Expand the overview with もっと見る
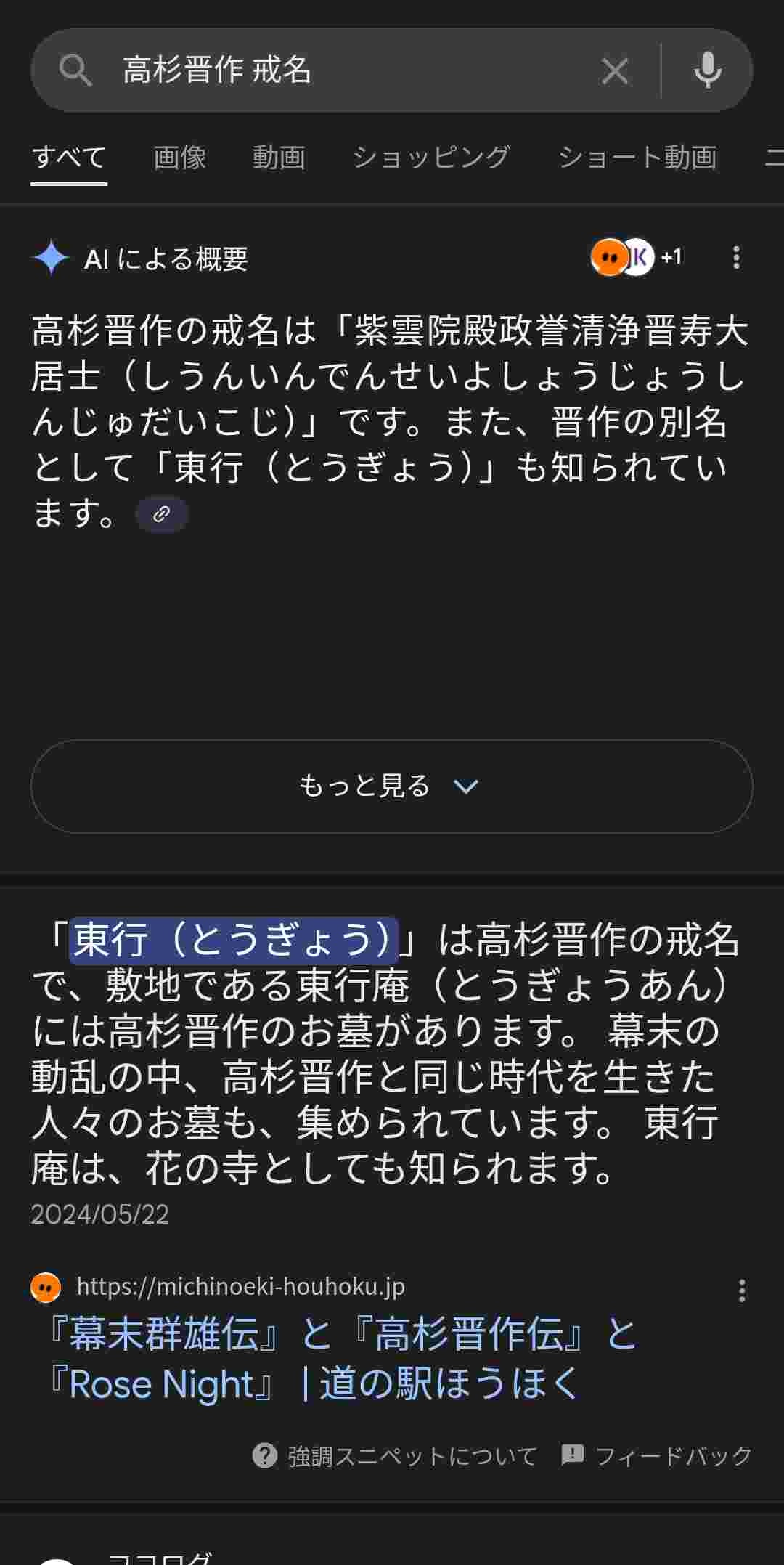Screen dimensions: 784x1565 (x=391, y=786)
